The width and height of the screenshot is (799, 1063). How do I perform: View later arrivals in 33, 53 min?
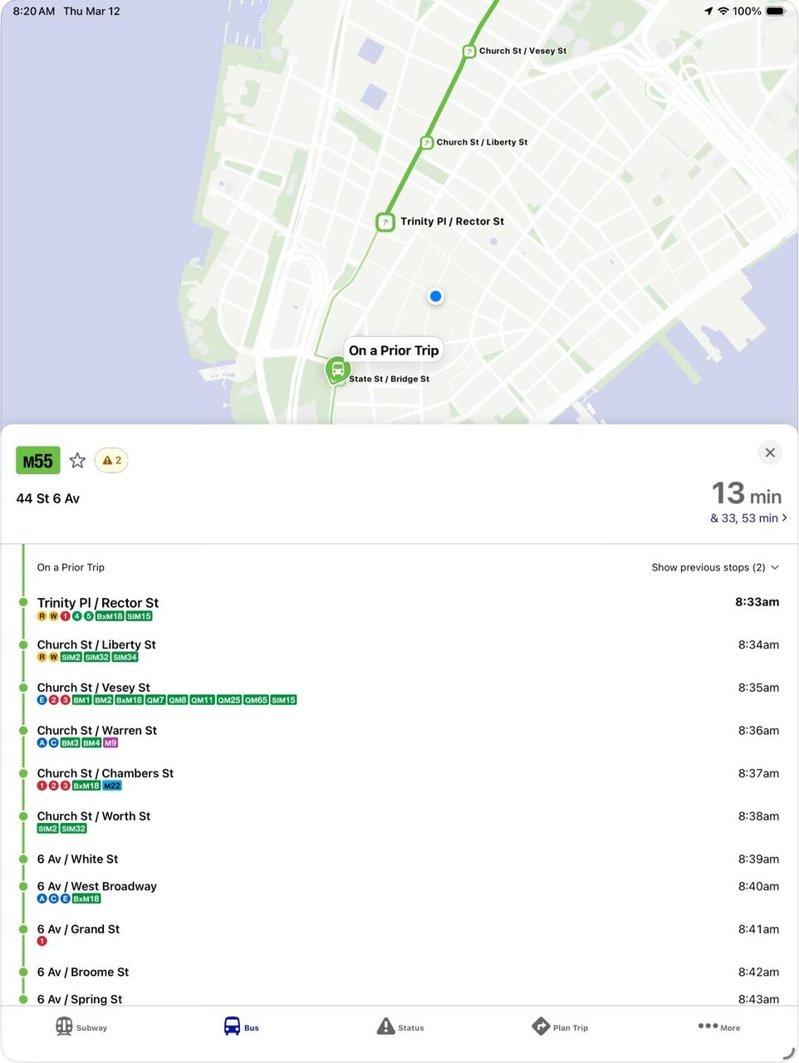(x=748, y=518)
